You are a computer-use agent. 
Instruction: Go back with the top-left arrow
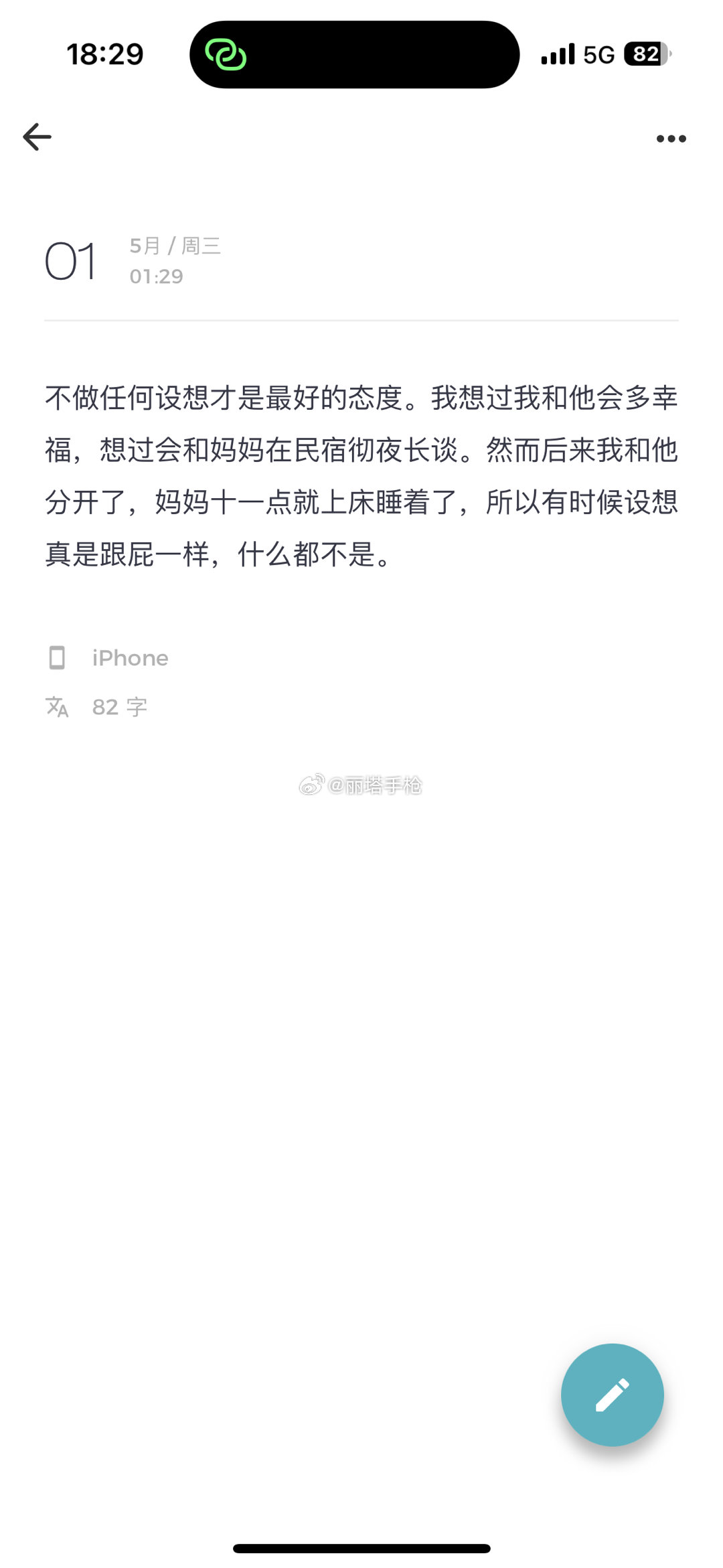(x=37, y=137)
